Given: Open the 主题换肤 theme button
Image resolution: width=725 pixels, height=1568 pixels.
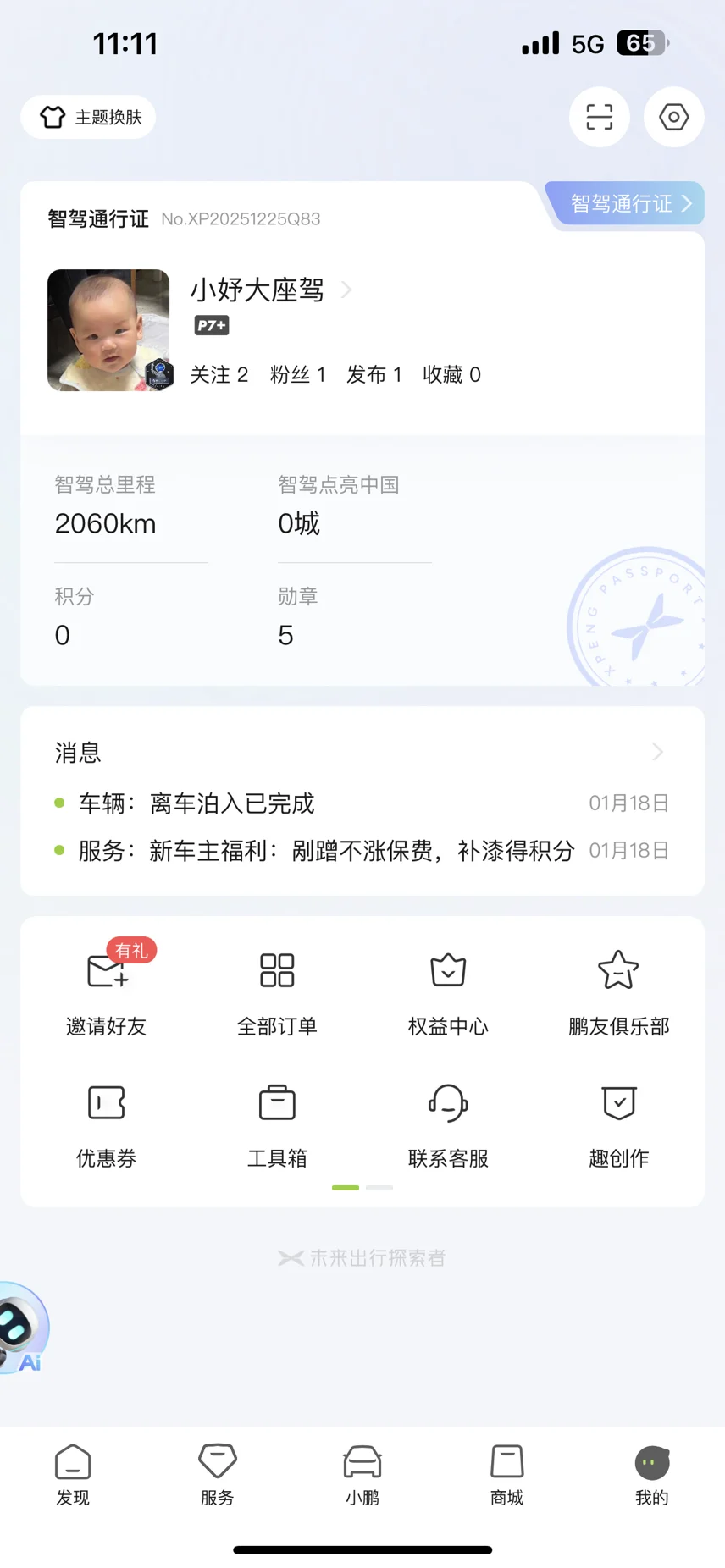Looking at the screenshot, I should click(89, 117).
